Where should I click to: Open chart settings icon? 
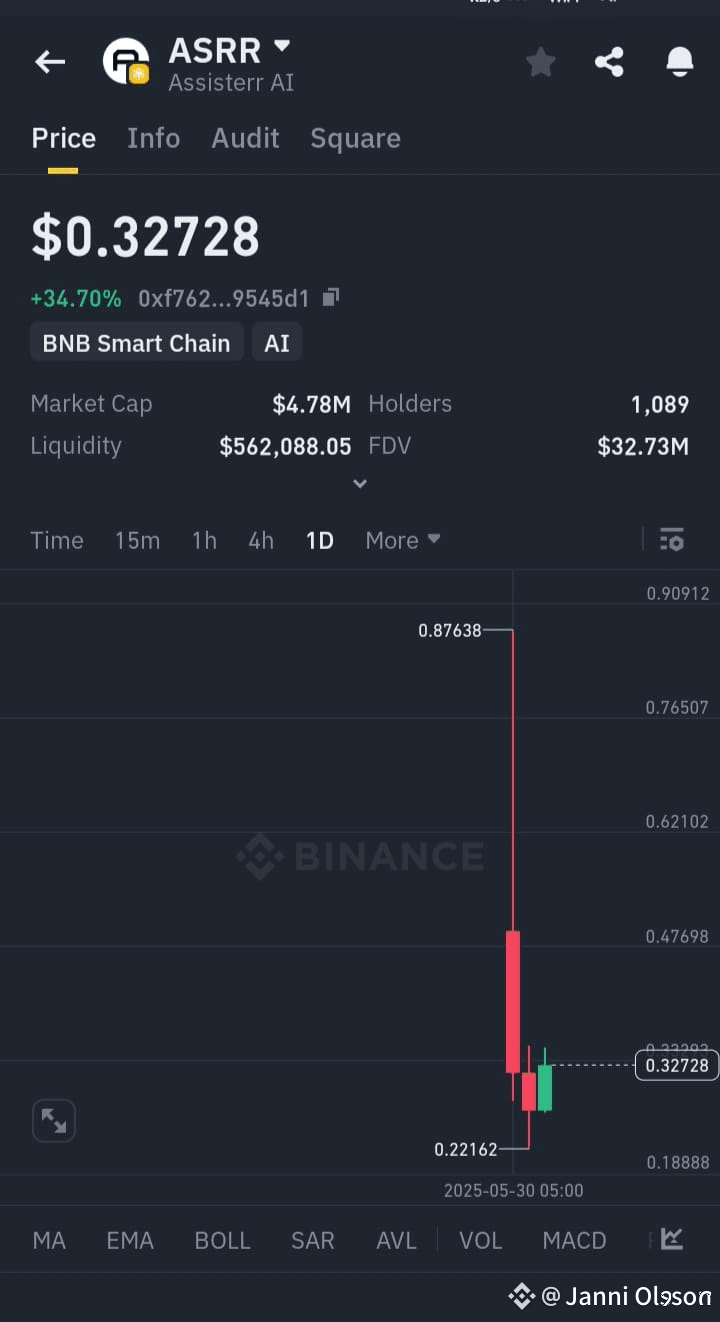coord(672,540)
